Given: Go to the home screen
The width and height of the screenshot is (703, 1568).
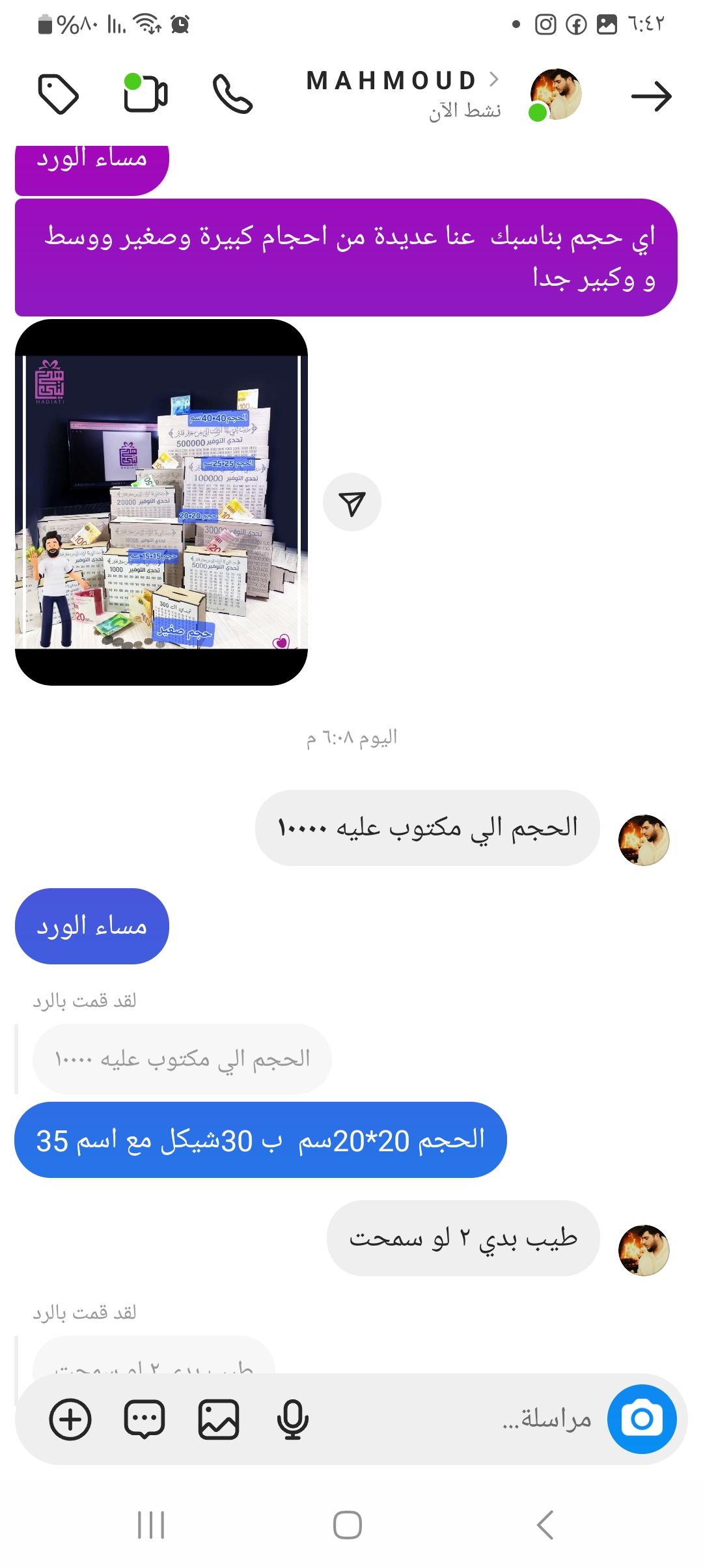Looking at the screenshot, I should (x=348, y=1525).
